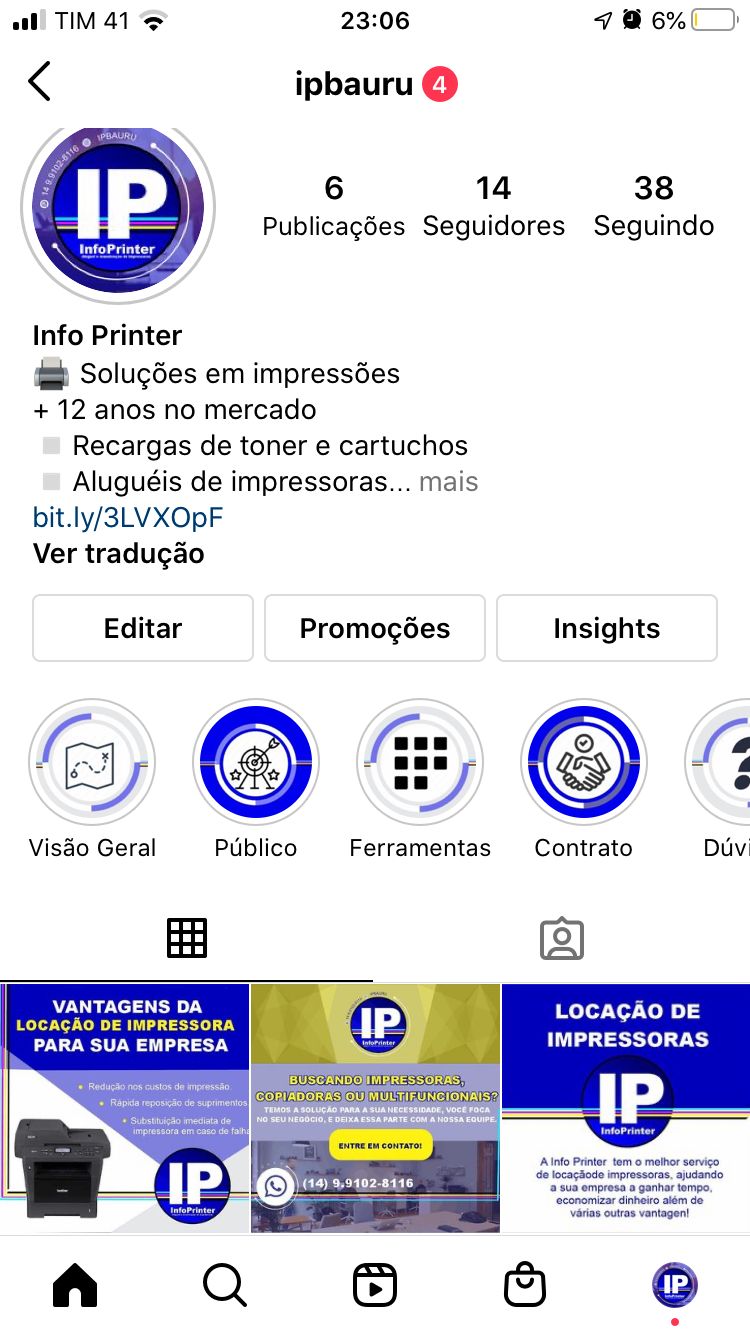This screenshot has height=1334, width=750.
Task: Open the Promoções button
Action: tap(375, 628)
